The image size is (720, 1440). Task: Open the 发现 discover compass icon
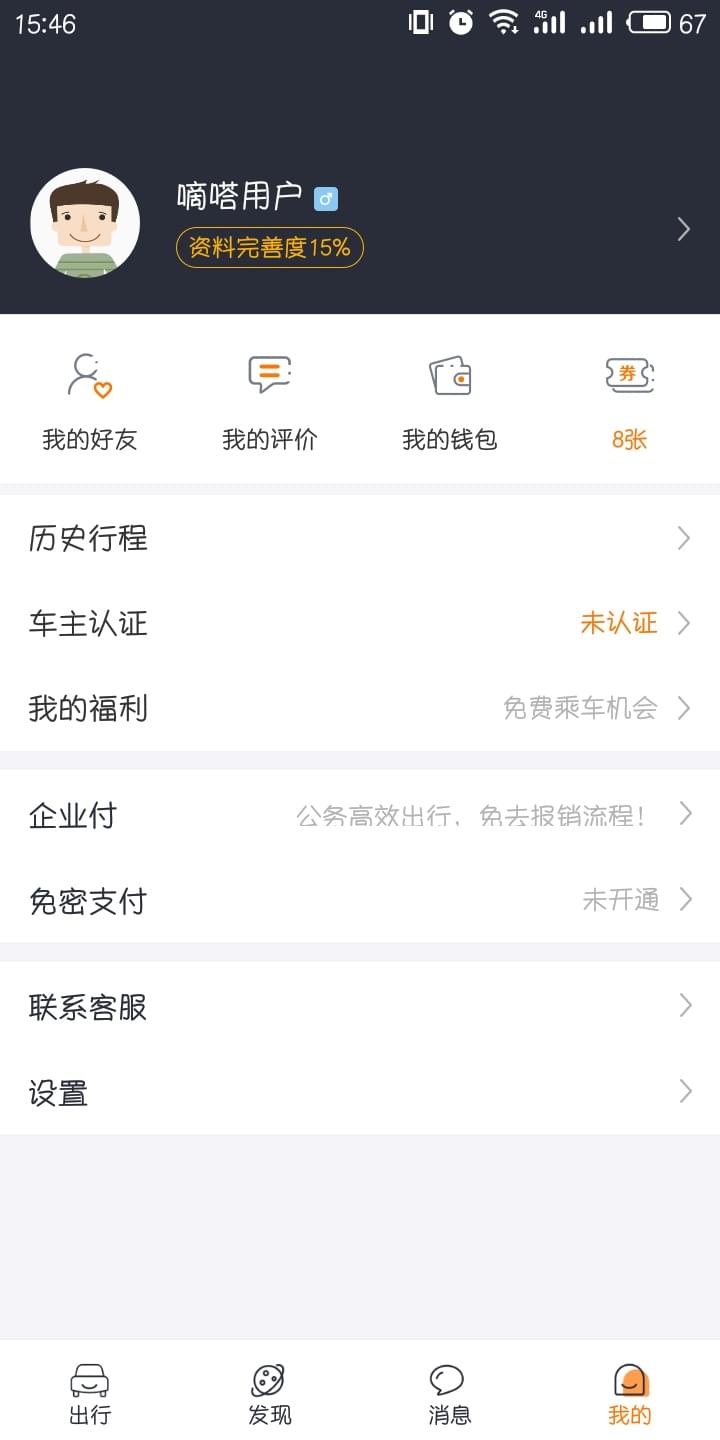point(268,1377)
